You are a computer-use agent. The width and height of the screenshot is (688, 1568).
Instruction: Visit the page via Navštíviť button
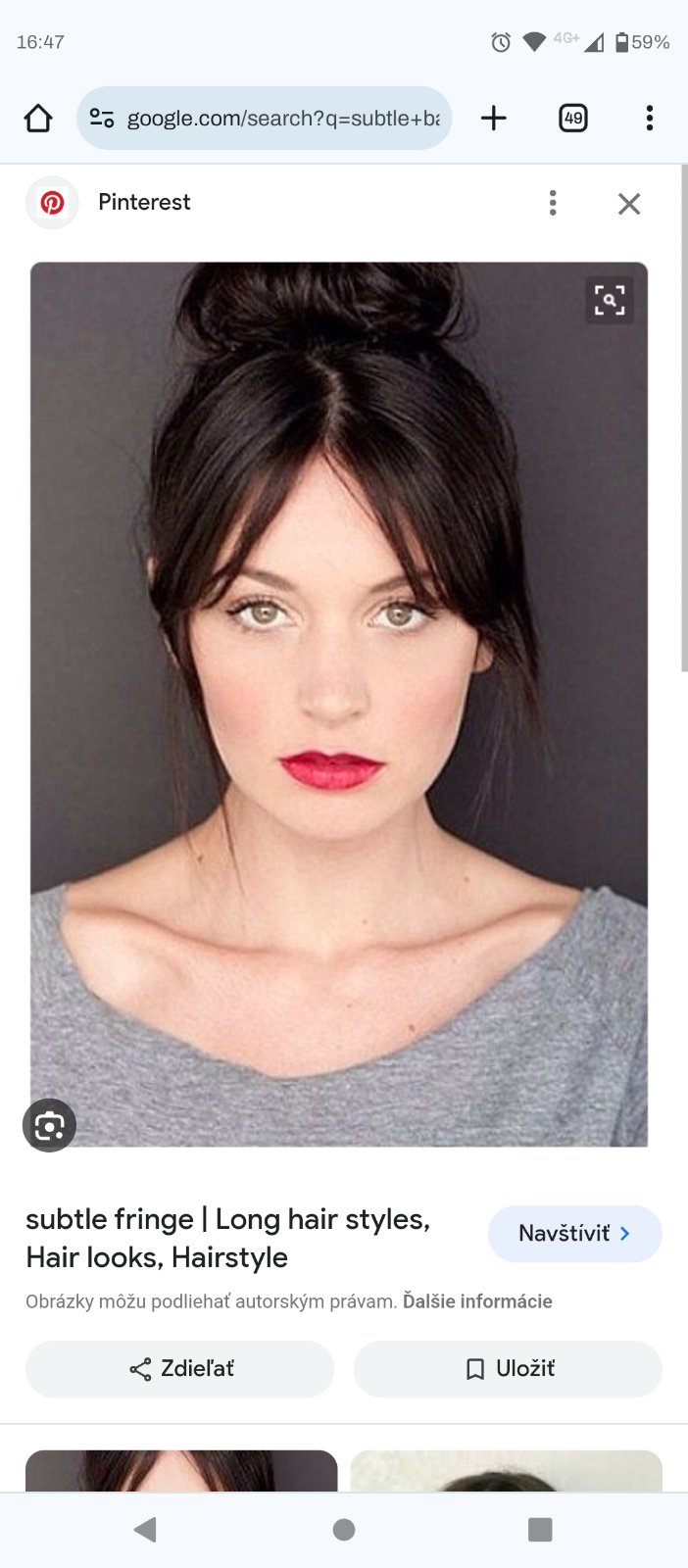pos(574,1233)
